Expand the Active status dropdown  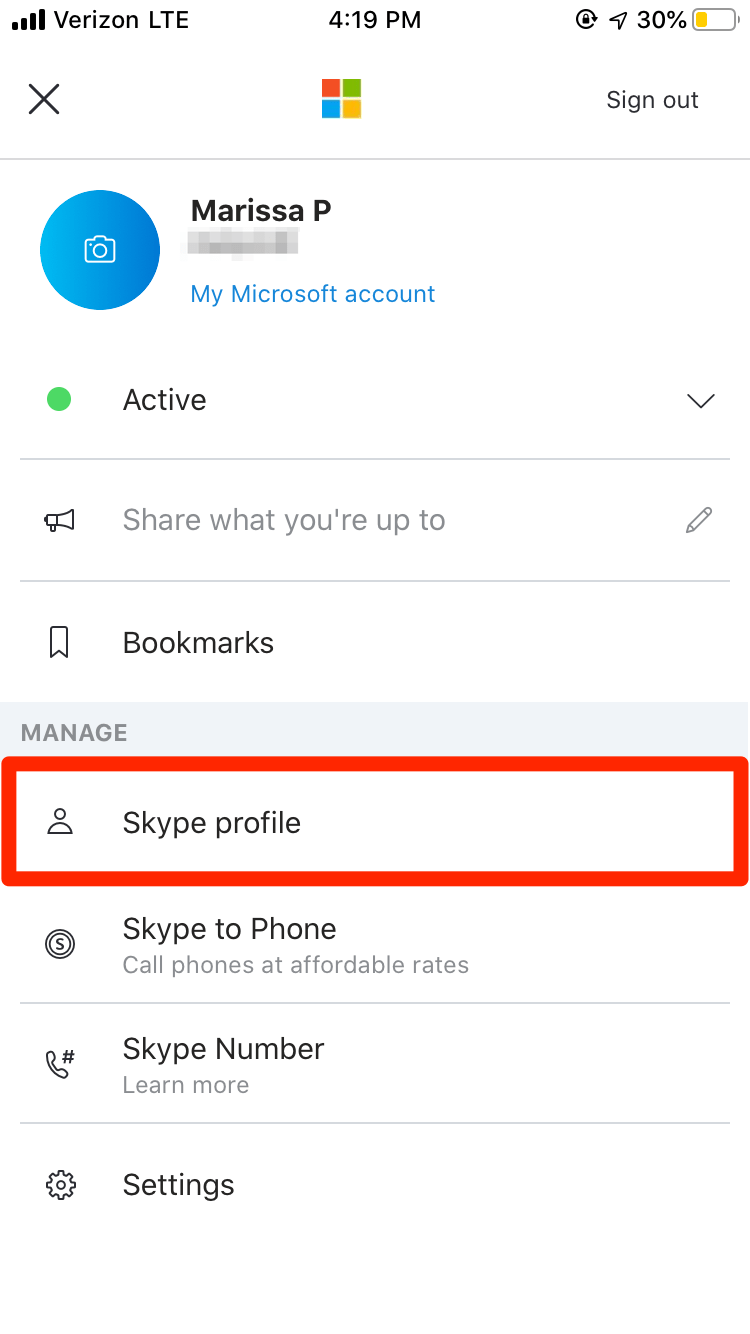(x=700, y=401)
